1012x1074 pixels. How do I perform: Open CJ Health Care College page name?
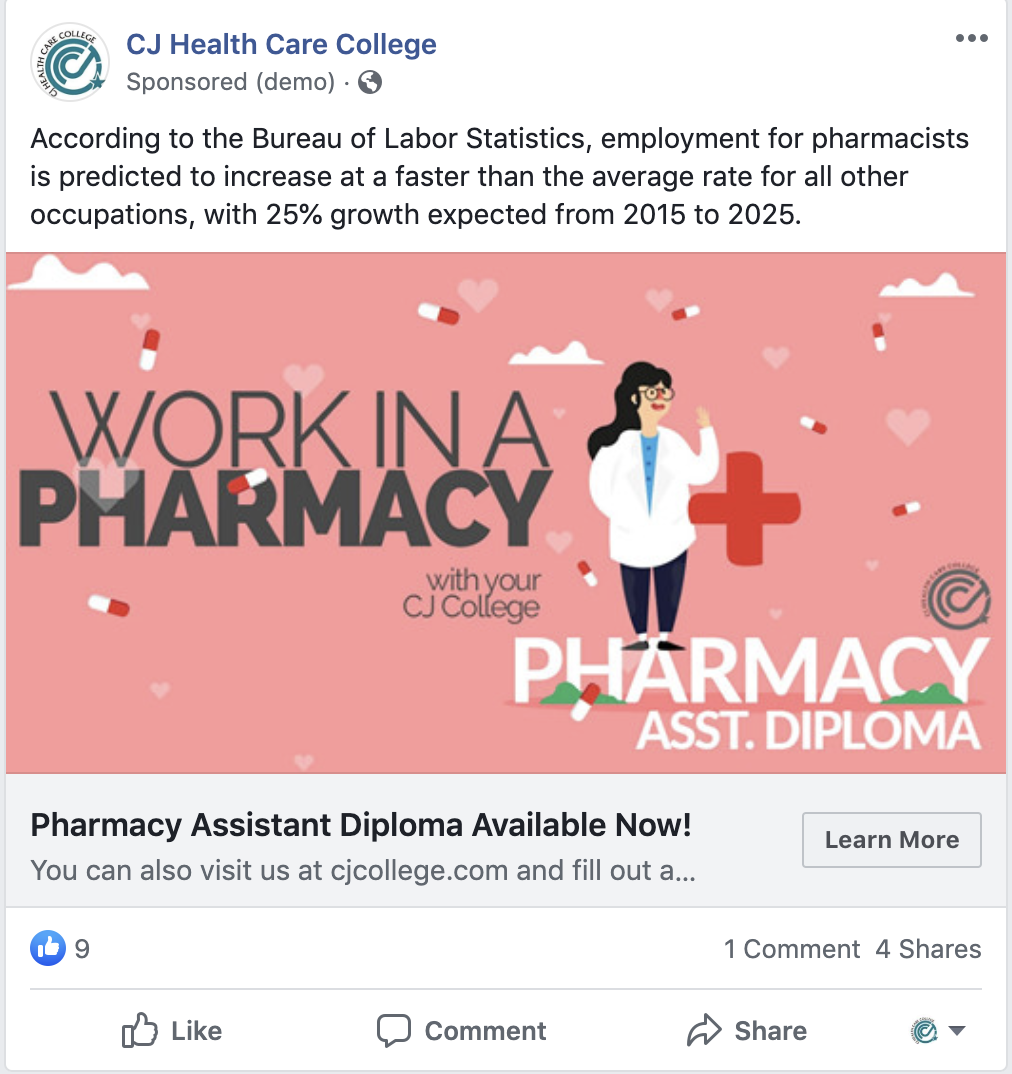click(281, 45)
